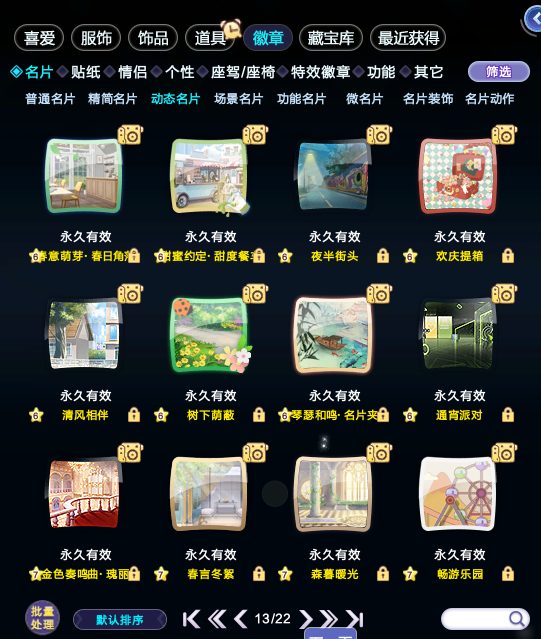
Task: Tap the 筛选 filter button
Action: 499,72
